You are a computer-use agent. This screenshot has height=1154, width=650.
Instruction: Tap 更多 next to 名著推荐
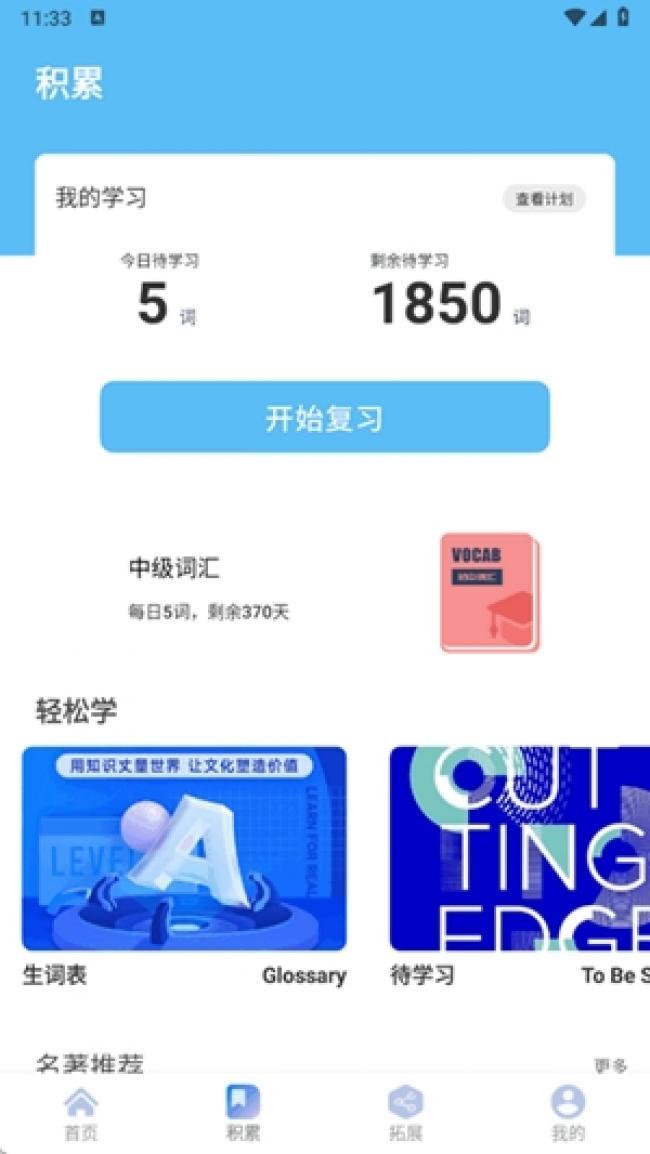pos(610,1065)
